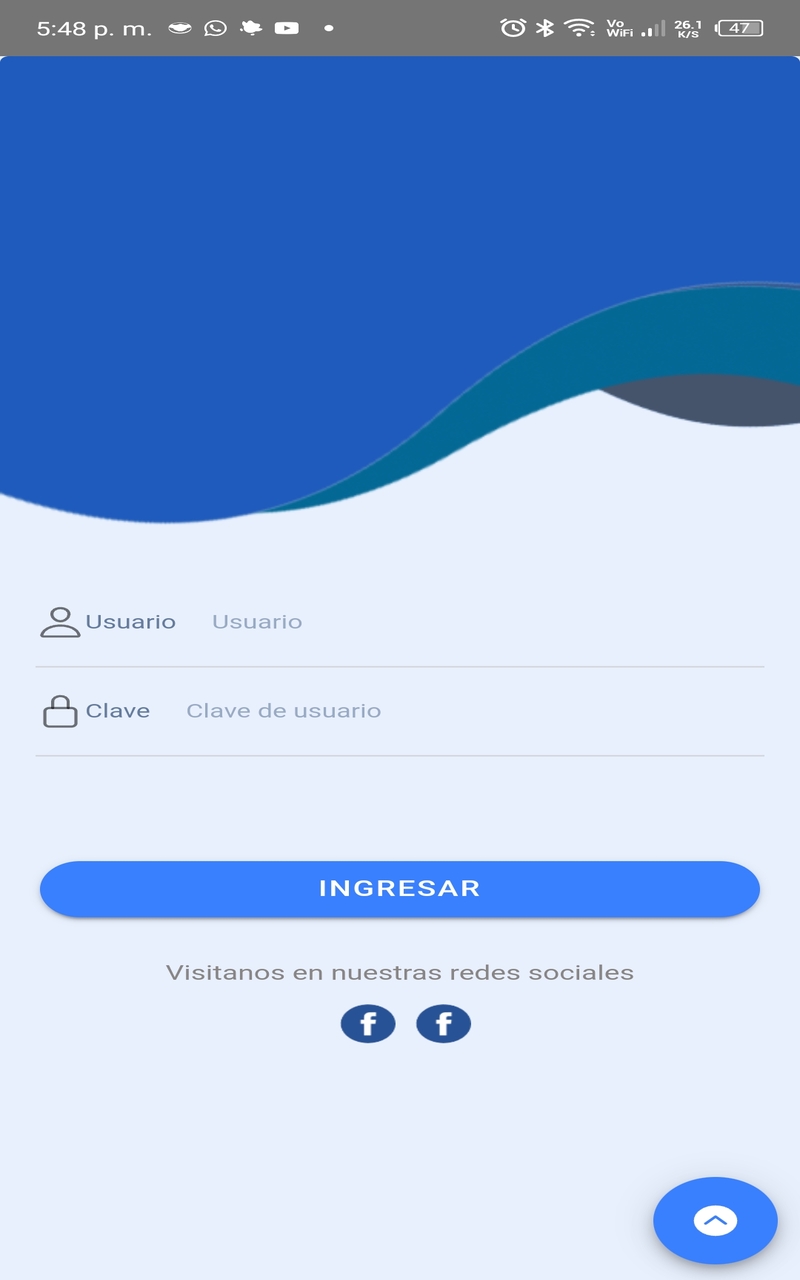Tap the eye icon in the notification area
Viewport: 800px width, 1280px height.
[x=182, y=29]
